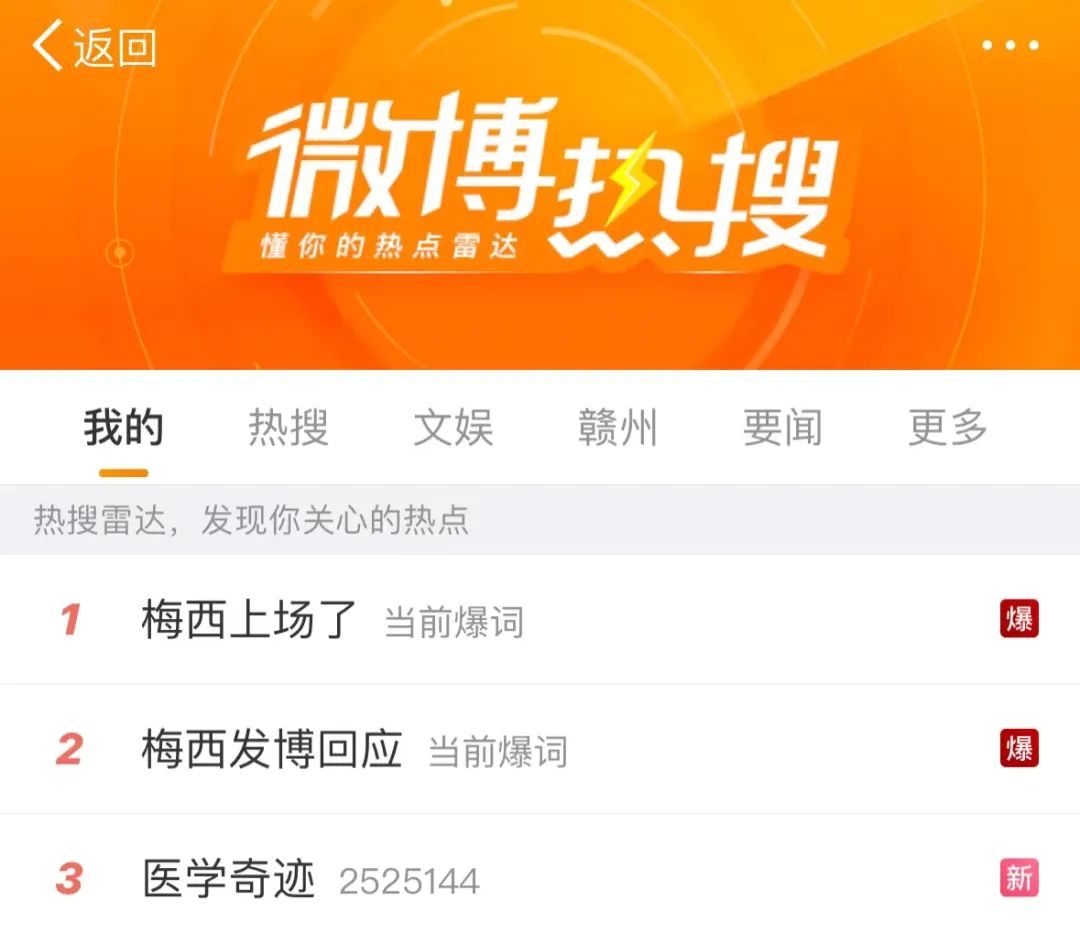Open the 赣州 local tab
Screen dimensions: 1080x933
[617, 428]
